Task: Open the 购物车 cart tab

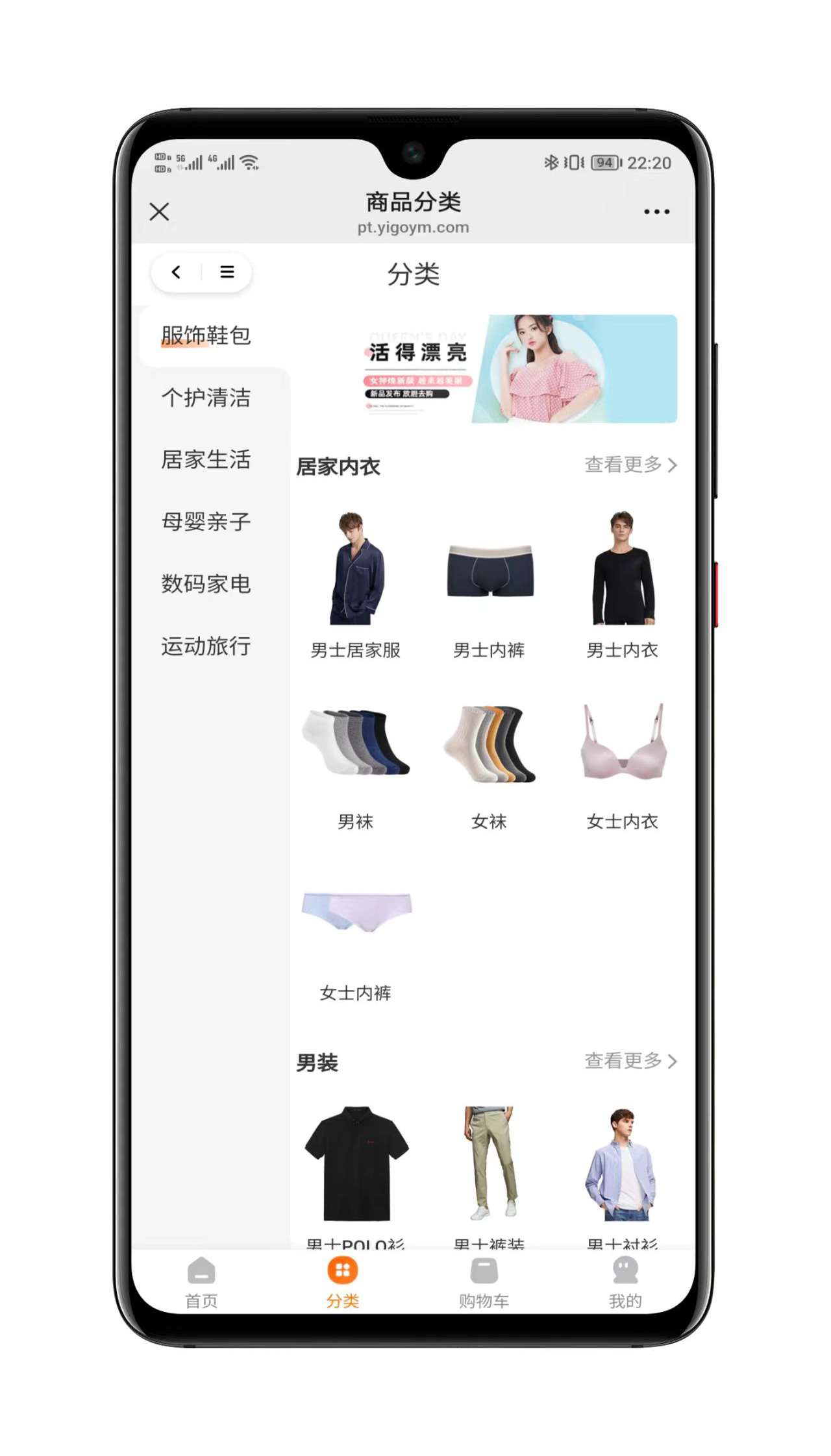Action: pos(484,1283)
